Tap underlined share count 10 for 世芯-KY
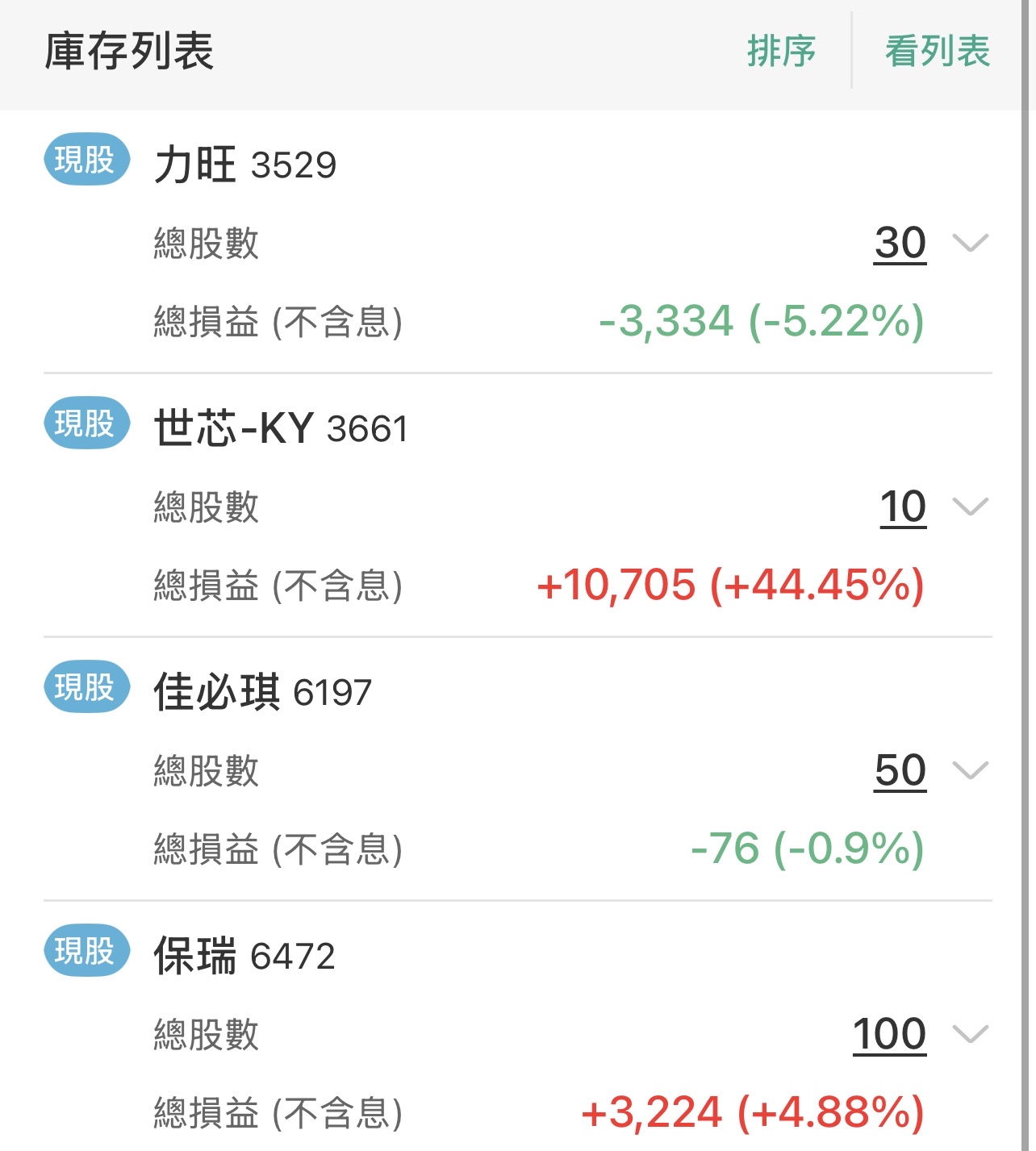Screen dimensions: 1036x1151 click(903, 507)
